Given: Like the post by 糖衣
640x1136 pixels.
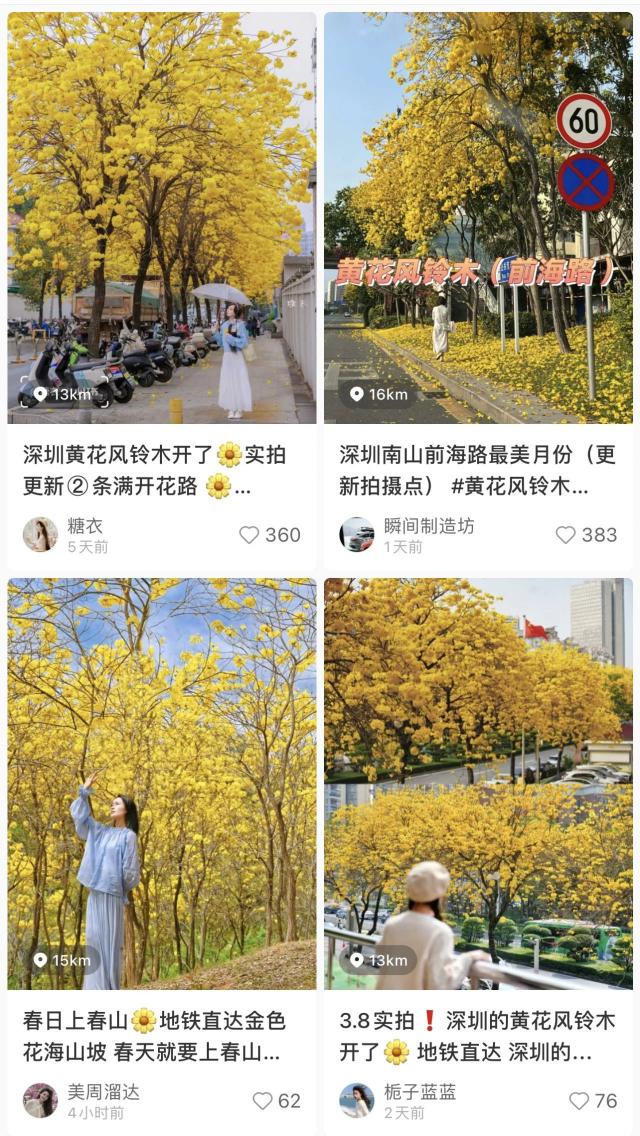Looking at the screenshot, I should (x=250, y=535).
